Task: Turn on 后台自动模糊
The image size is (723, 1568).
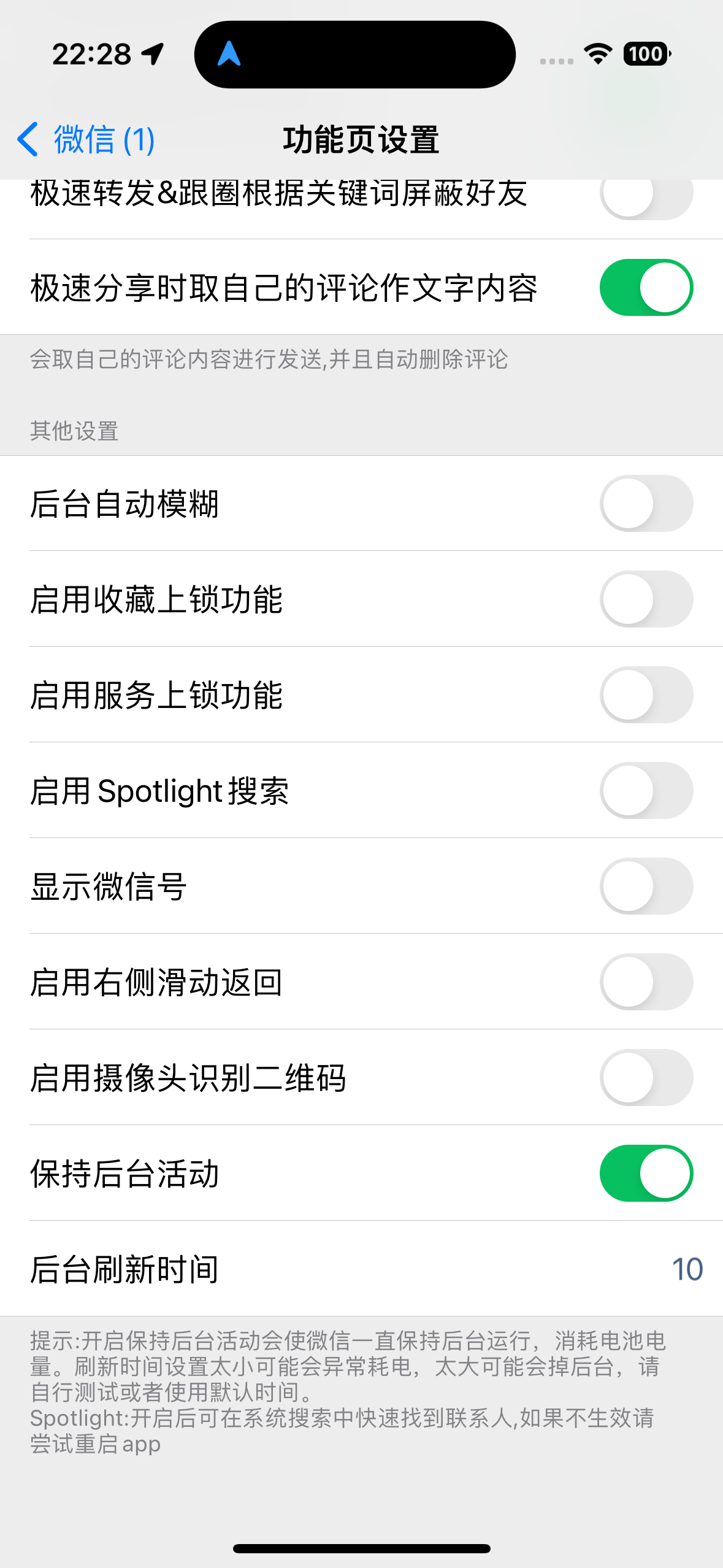Action: pyautogui.click(x=646, y=504)
